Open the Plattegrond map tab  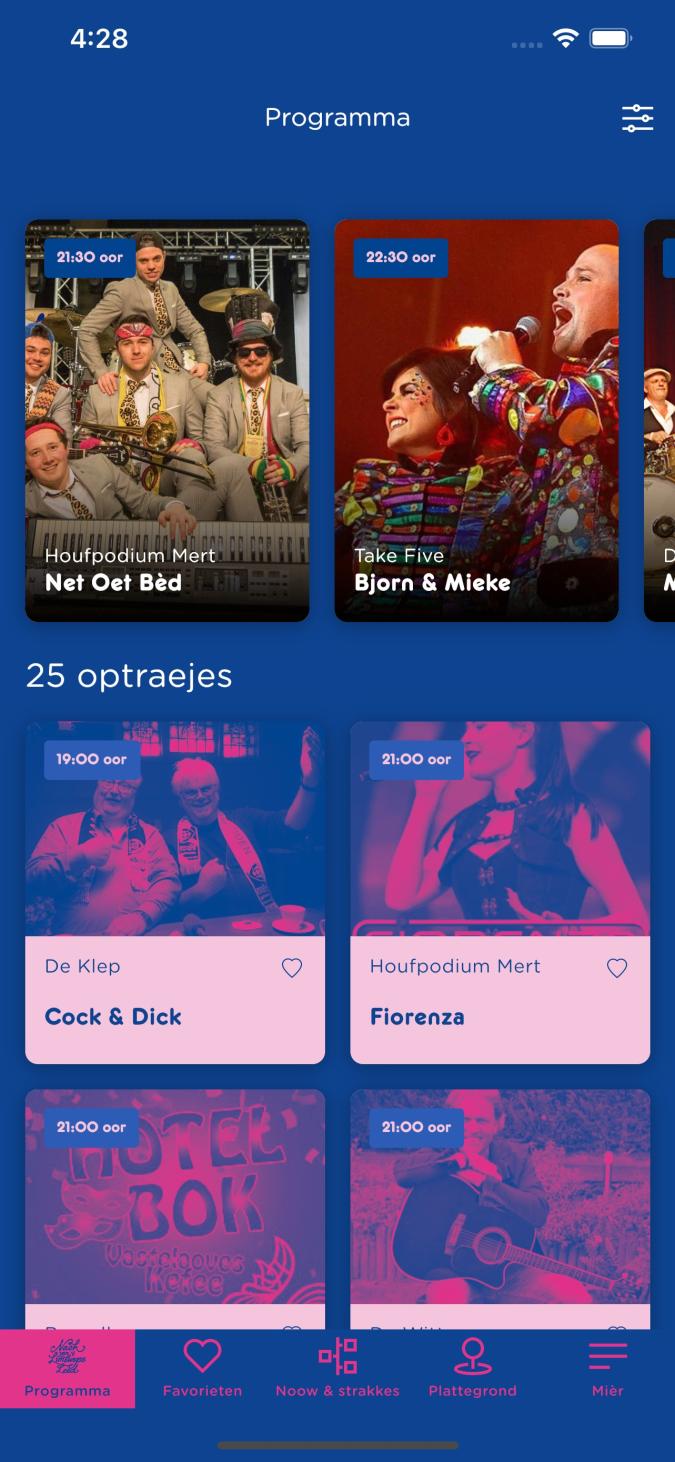click(x=472, y=1368)
